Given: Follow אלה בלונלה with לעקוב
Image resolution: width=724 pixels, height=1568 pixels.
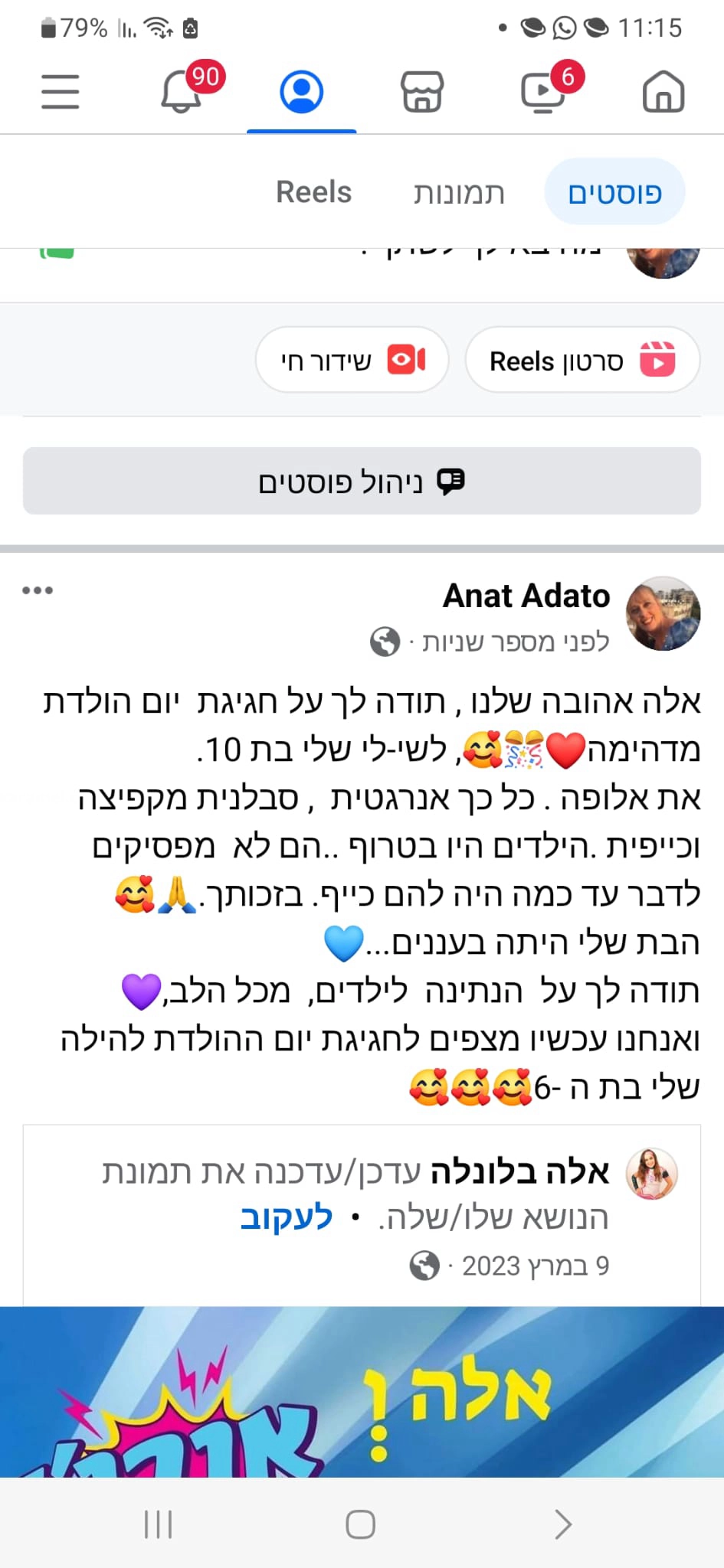Looking at the screenshot, I should point(287,1217).
